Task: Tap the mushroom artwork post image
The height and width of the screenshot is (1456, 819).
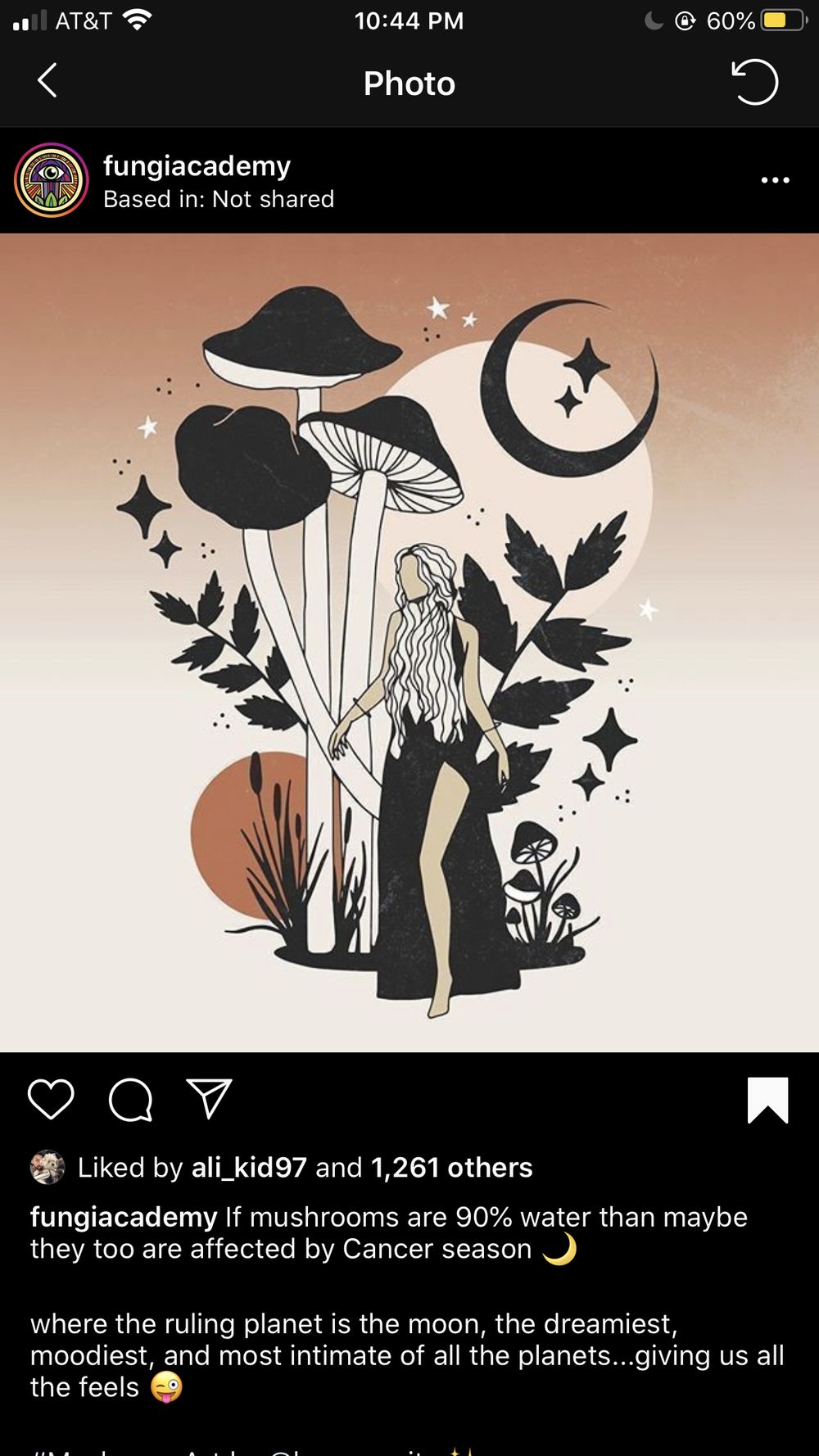Action: pyautogui.click(x=409, y=643)
